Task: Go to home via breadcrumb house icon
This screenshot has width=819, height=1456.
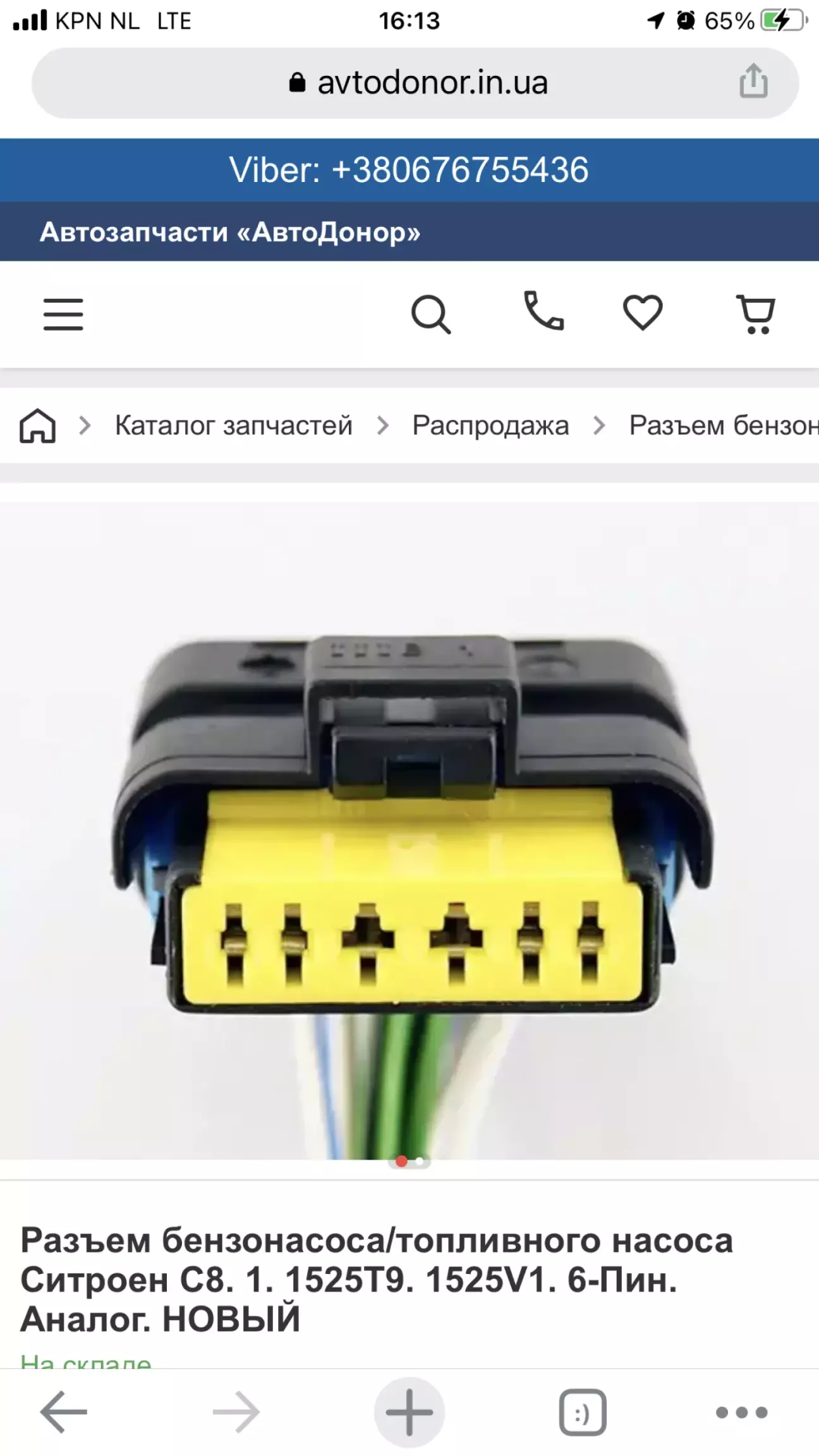Action: click(x=38, y=425)
